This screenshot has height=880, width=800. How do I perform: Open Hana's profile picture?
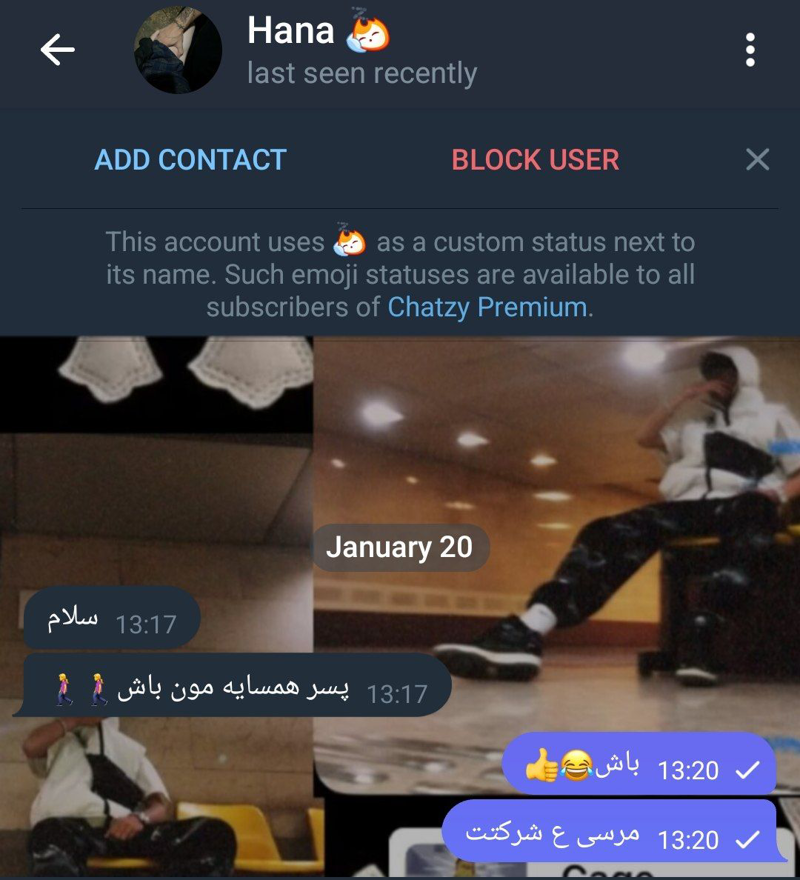(x=178, y=51)
